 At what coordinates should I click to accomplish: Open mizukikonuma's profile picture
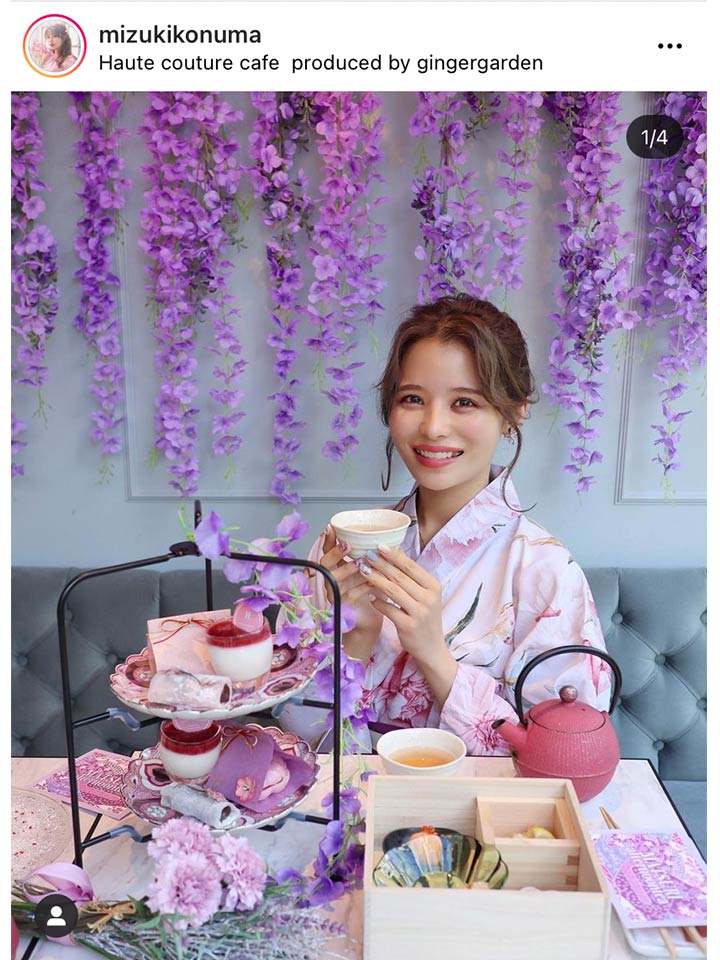[54, 46]
